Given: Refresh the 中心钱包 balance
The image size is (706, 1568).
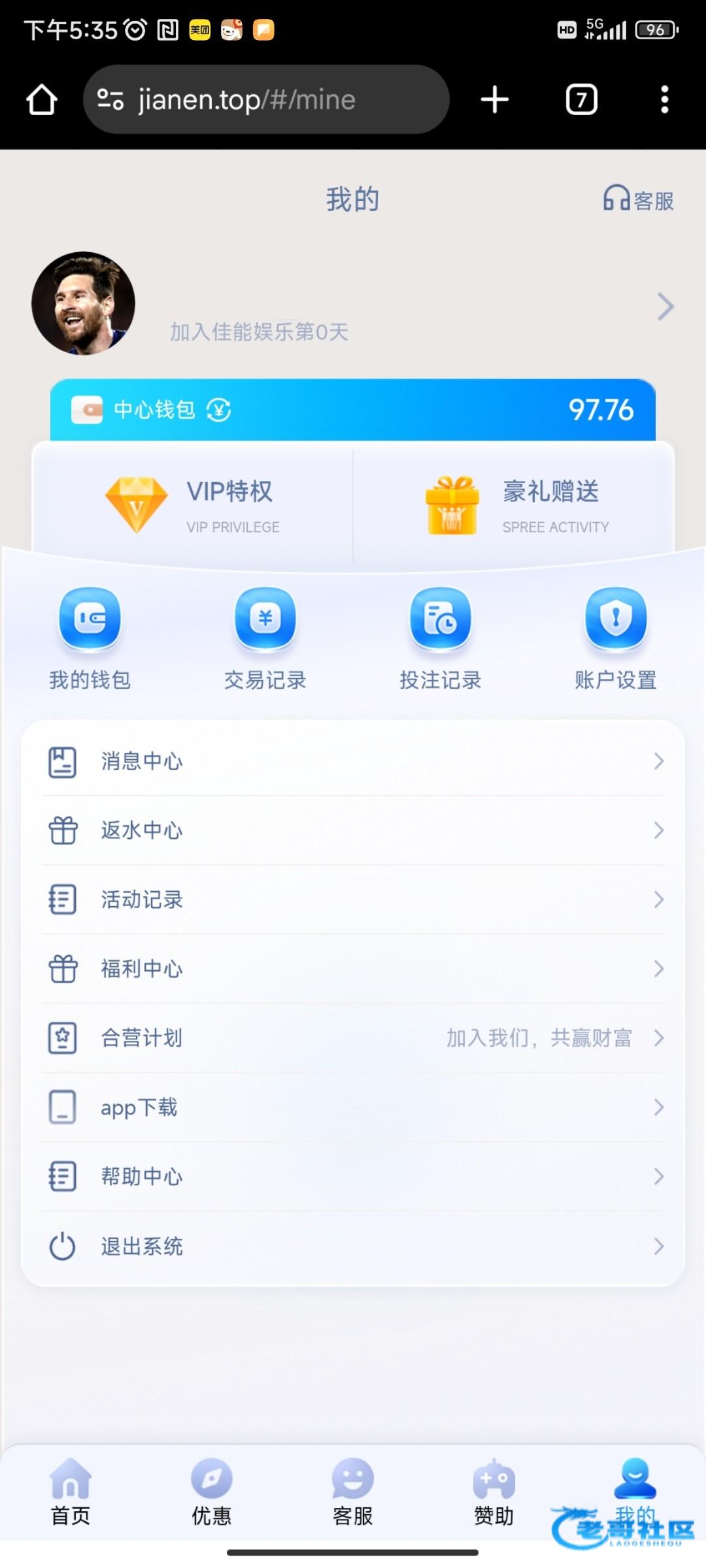Looking at the screenshot, I should 219,410.
